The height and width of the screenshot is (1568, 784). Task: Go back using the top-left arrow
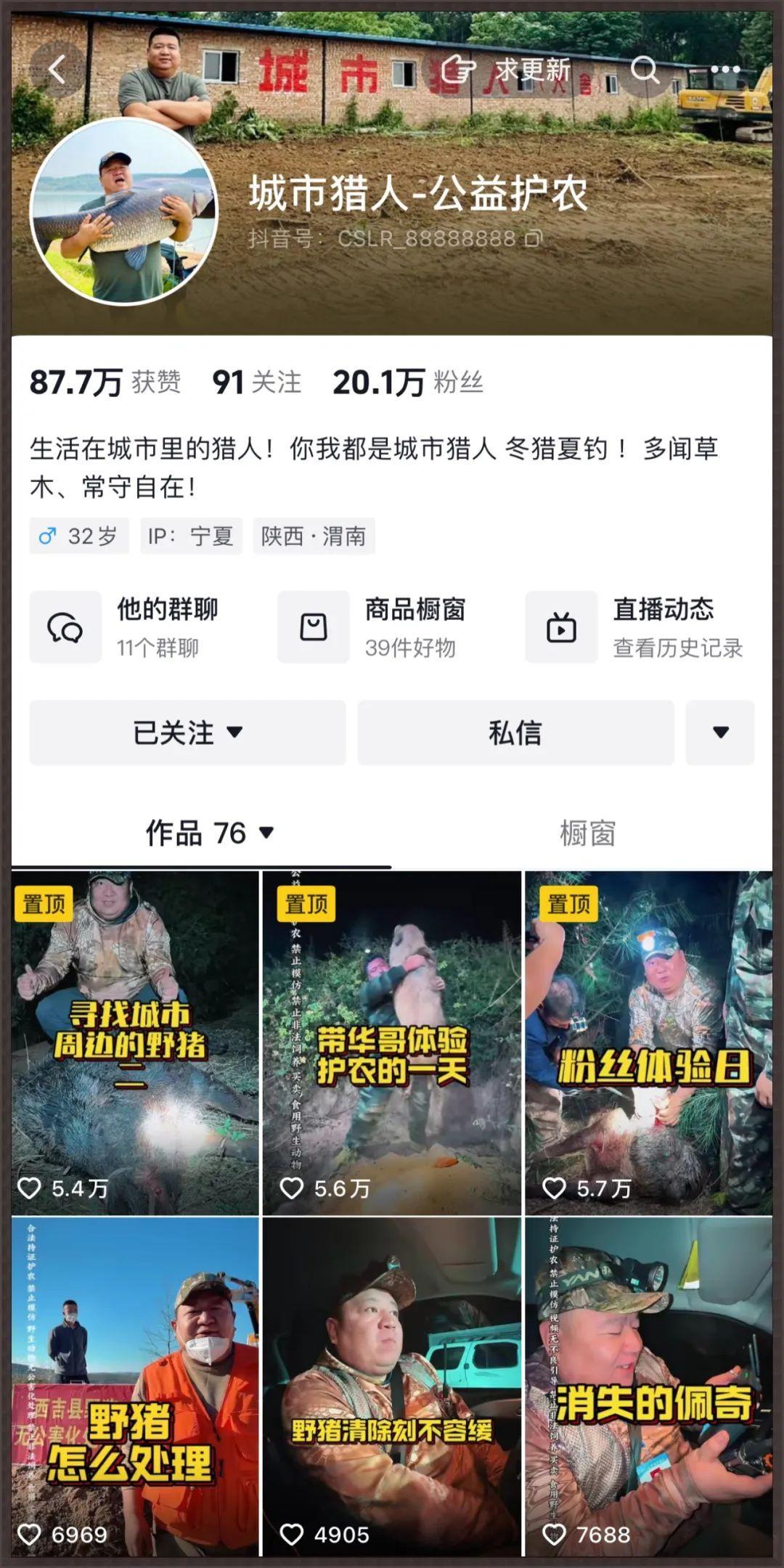57,70
